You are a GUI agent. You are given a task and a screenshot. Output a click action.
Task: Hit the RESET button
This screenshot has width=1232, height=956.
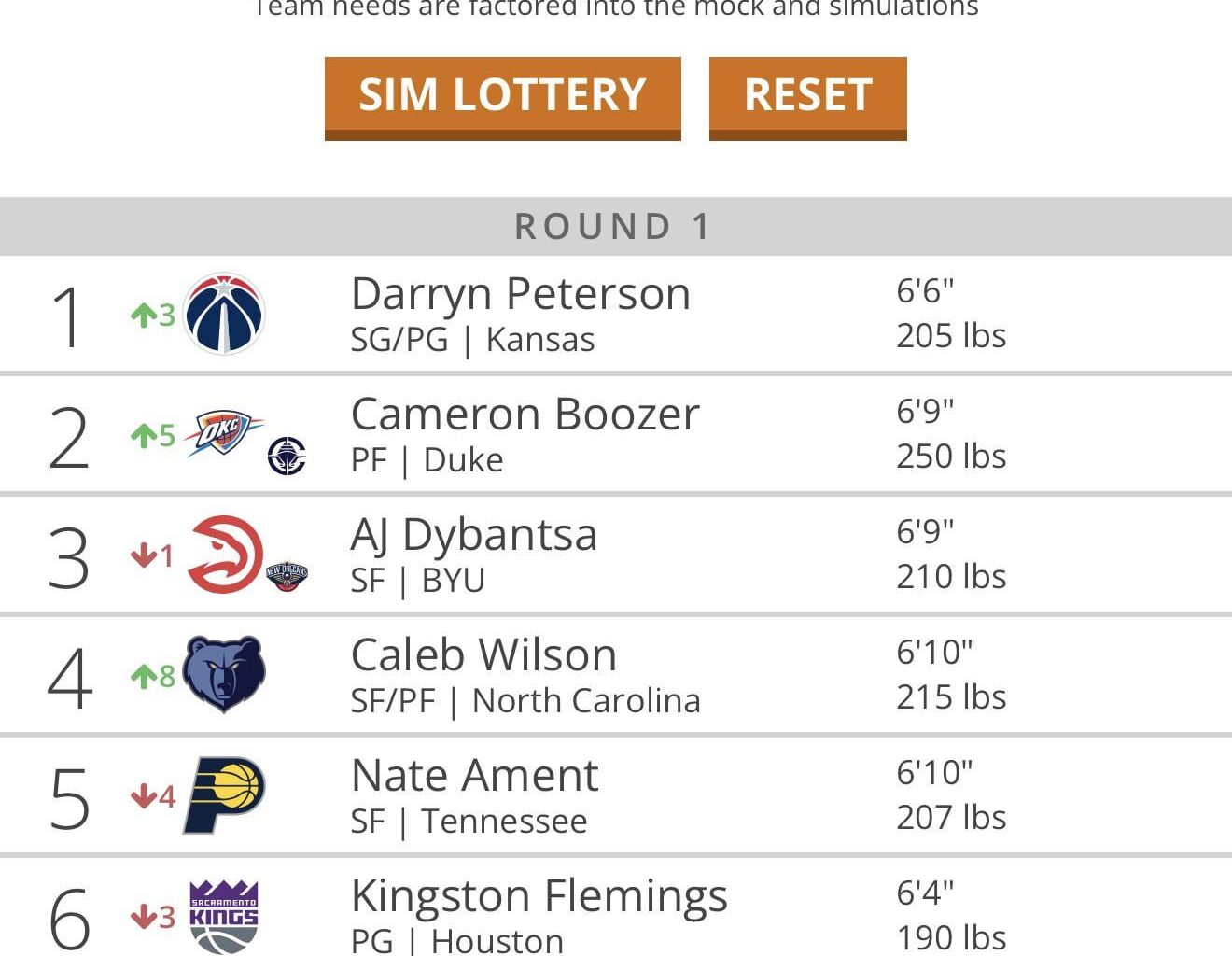807,97
